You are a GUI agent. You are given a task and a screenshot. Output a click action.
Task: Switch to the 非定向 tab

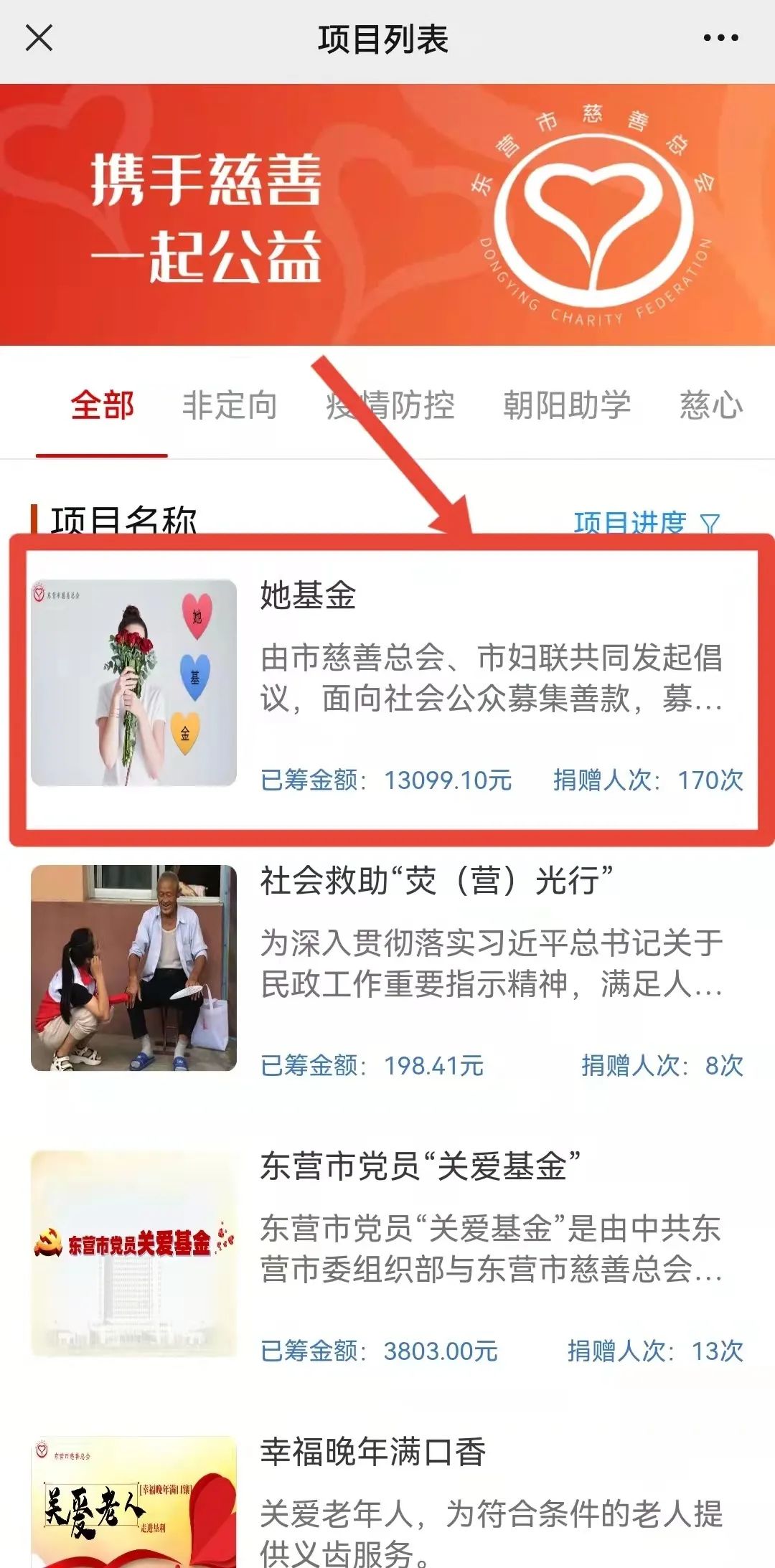(x=230, y=405)
